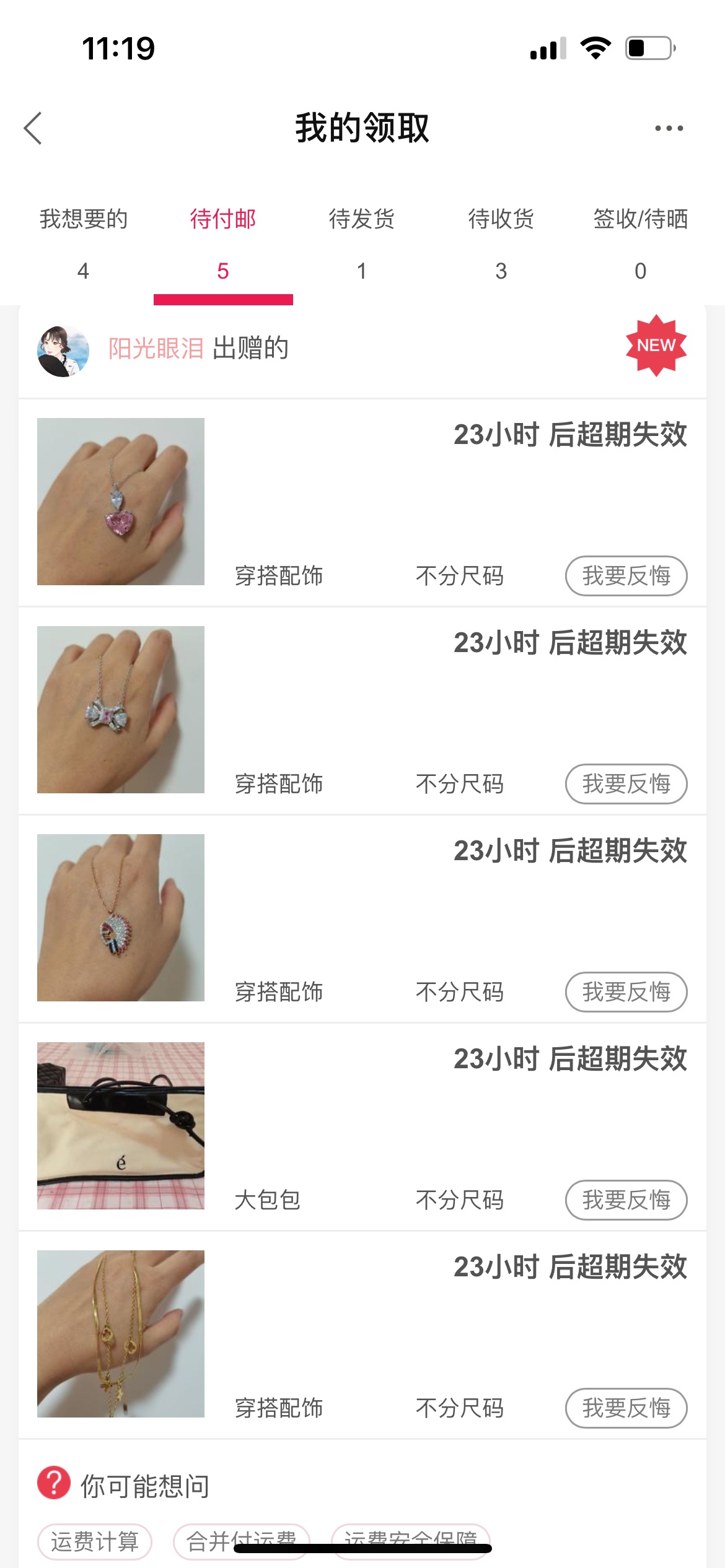Screen dimensions: 725x1568
Task: Switch to the 签收/待晒 tab
Action: [x=641, y=245]
